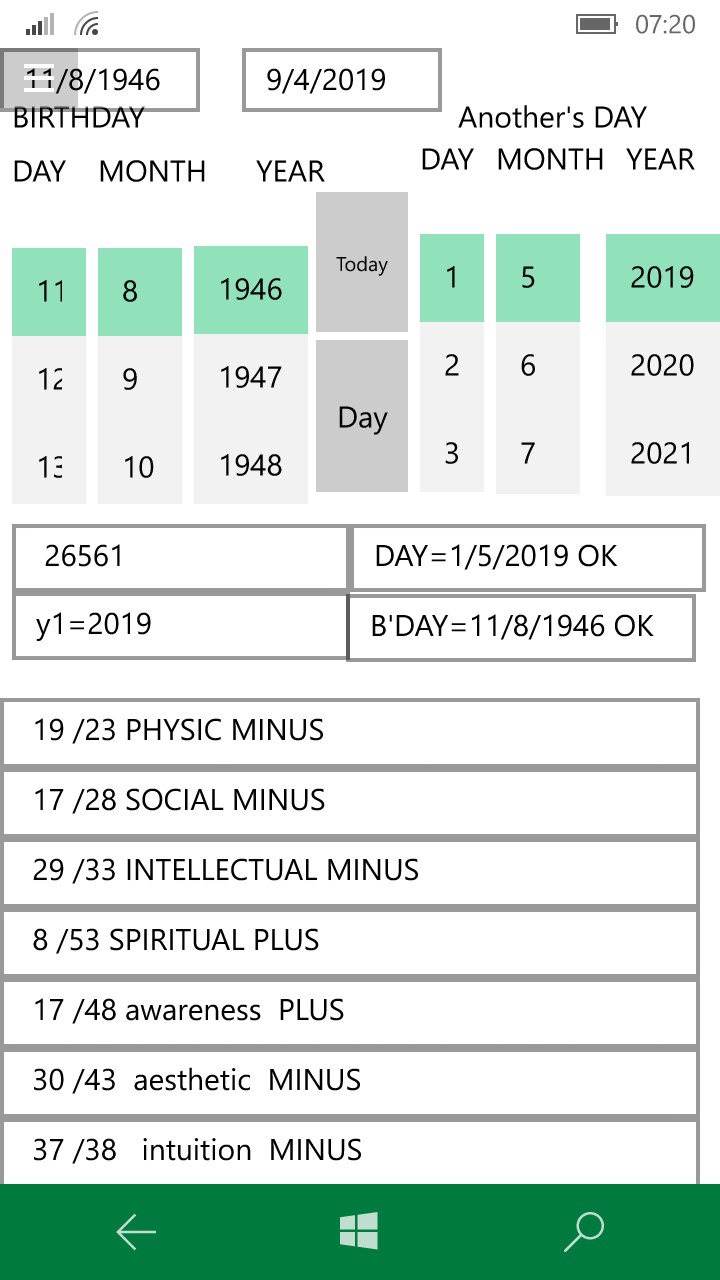This screenshot has width=720, height=1280.
Task: Choose year 2021 in Another's DAY picker
Action: tap(662, 453)
